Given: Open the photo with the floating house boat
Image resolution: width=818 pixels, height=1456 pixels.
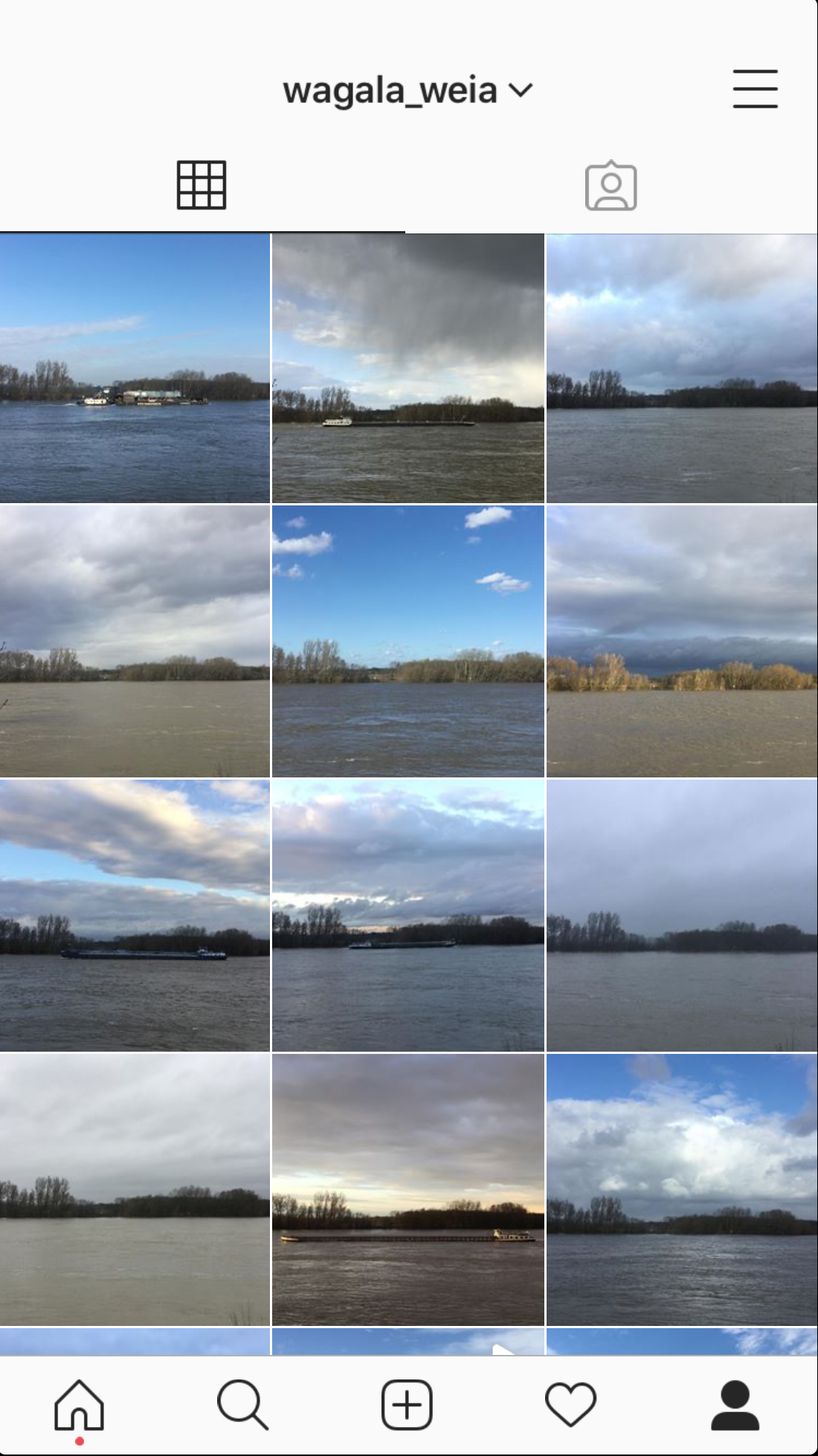Looking at the screenshot, I should pos(135,369).
